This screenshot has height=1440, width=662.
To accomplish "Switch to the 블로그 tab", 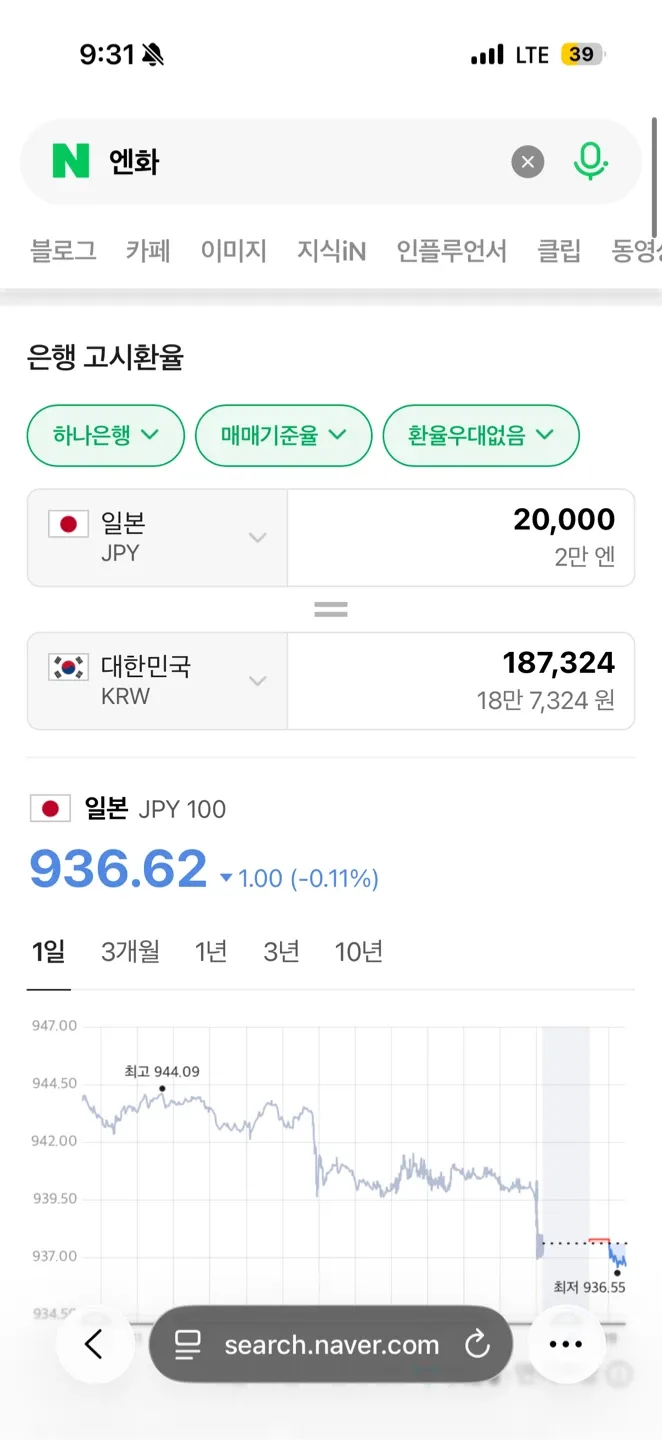I will pyautogui.click(x=63, y=250).
